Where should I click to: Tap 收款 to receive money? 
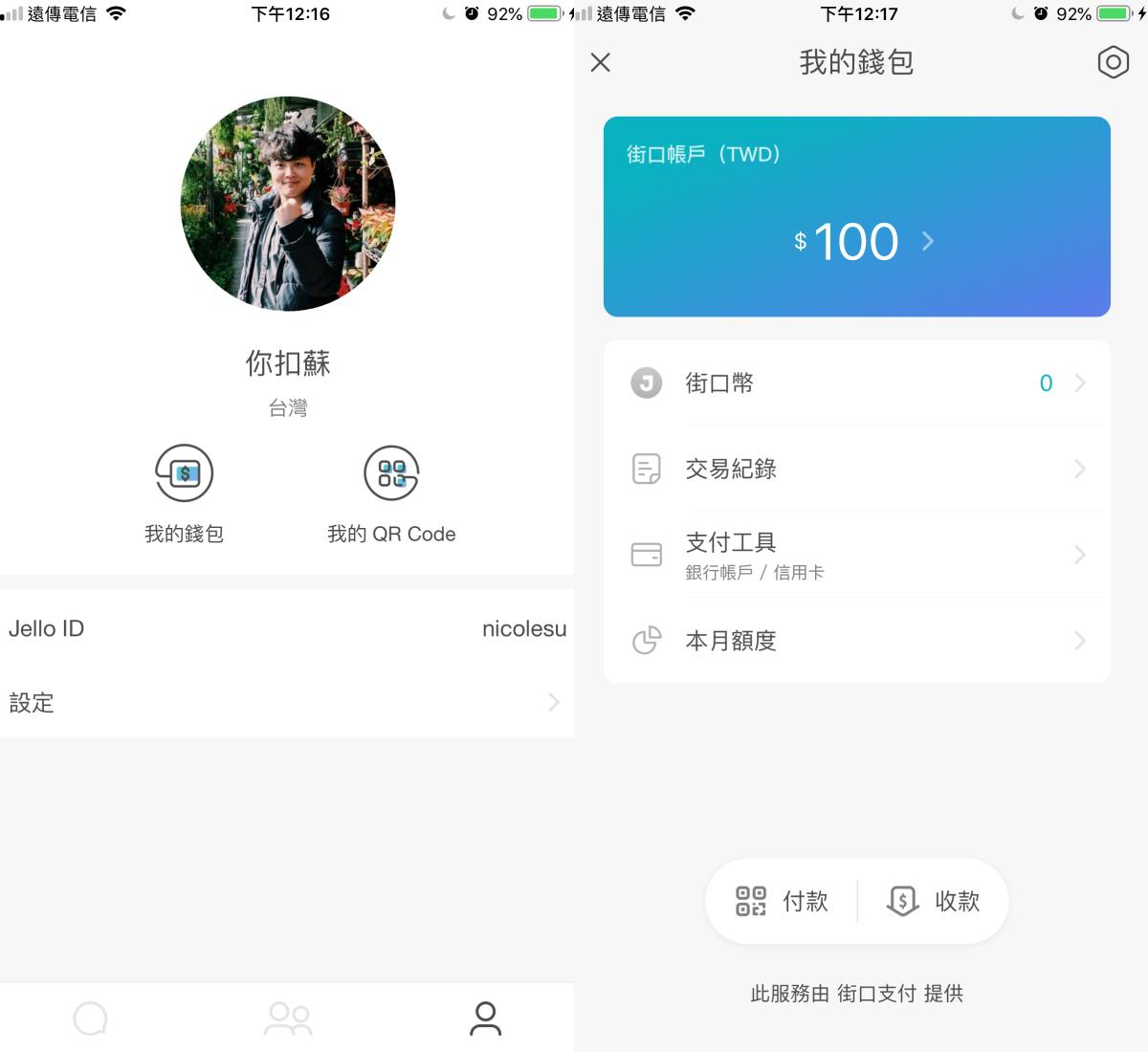coord(934,901)
